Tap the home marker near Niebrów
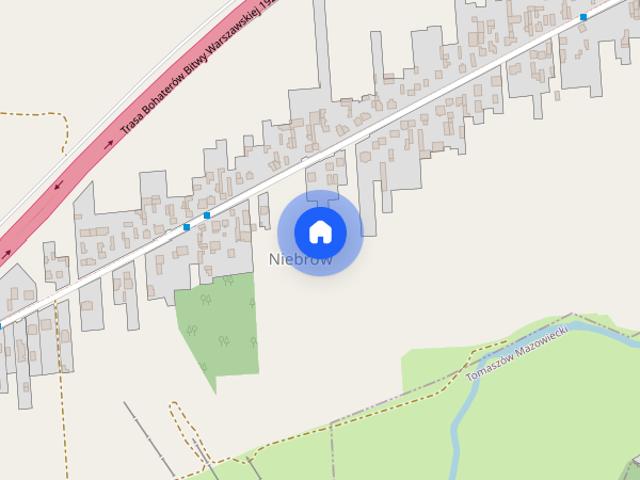The height and width of the screenshot is (480, 640). [320, 232]
